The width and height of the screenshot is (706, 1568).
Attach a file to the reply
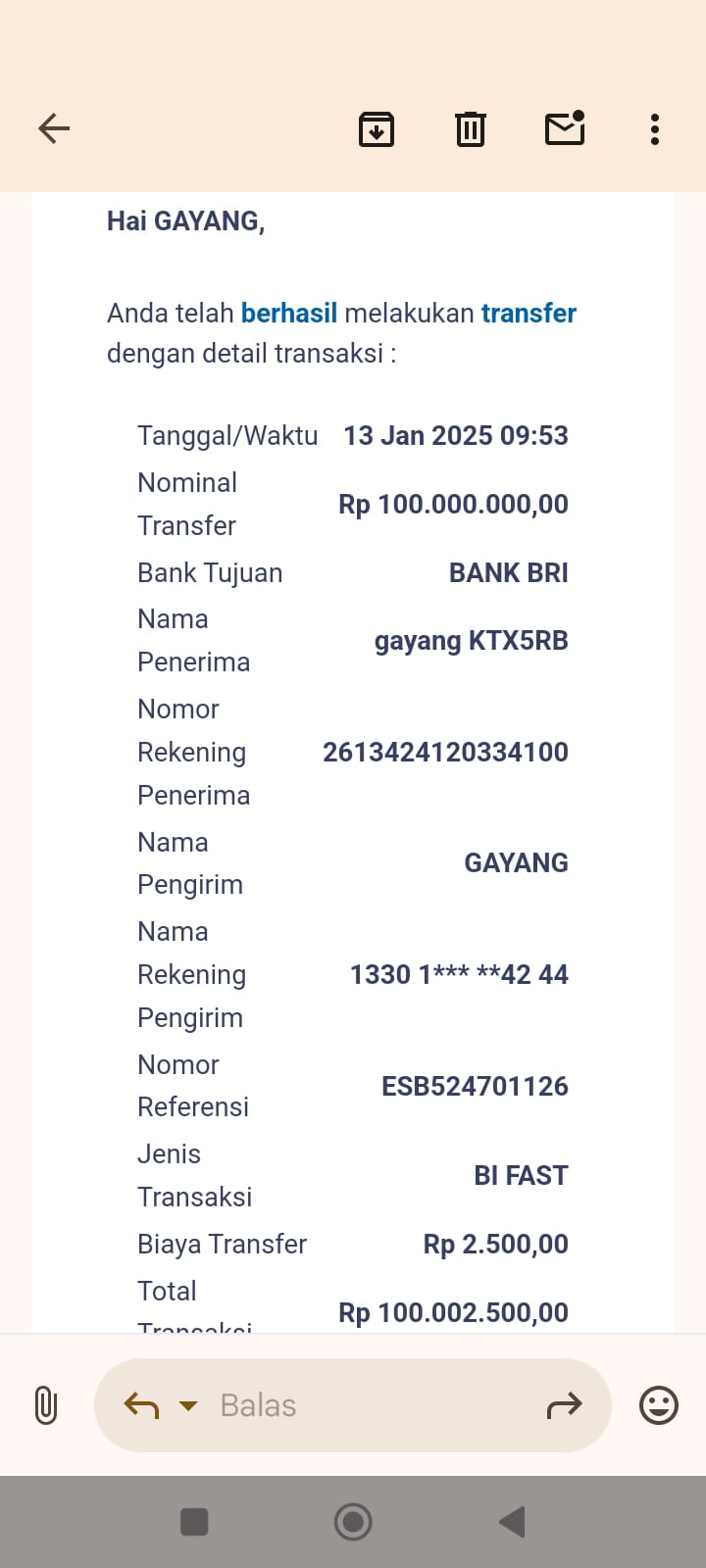pos(46,1405)
